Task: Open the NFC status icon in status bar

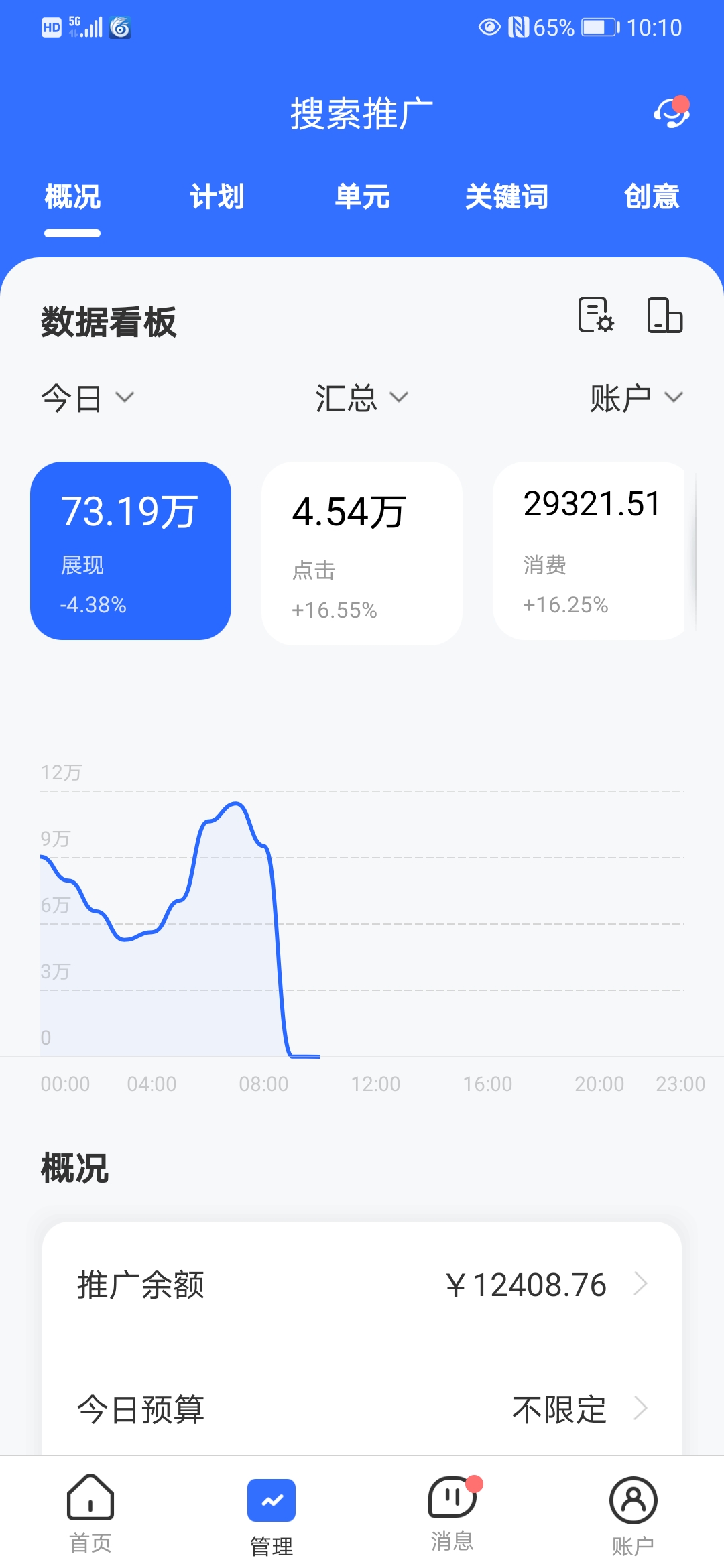Action: coord(518,27)
